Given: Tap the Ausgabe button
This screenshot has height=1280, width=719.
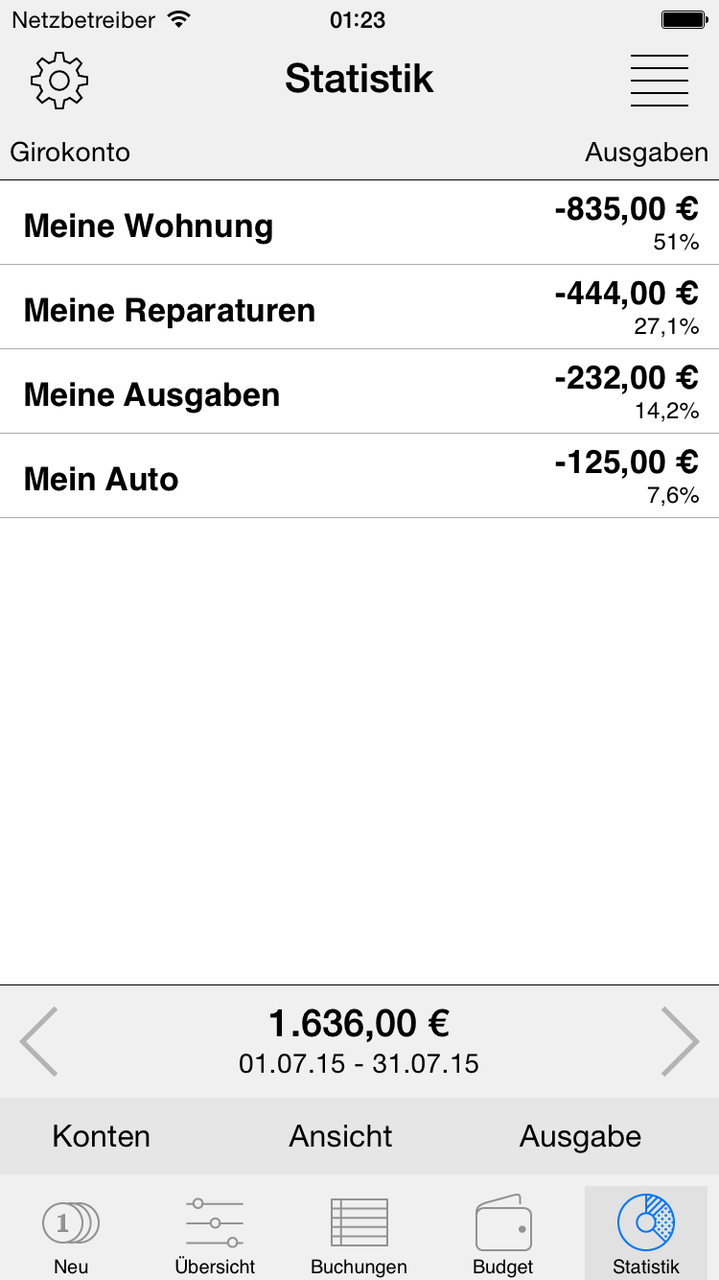Looking at the screenshot, I should click(580, 1136).
